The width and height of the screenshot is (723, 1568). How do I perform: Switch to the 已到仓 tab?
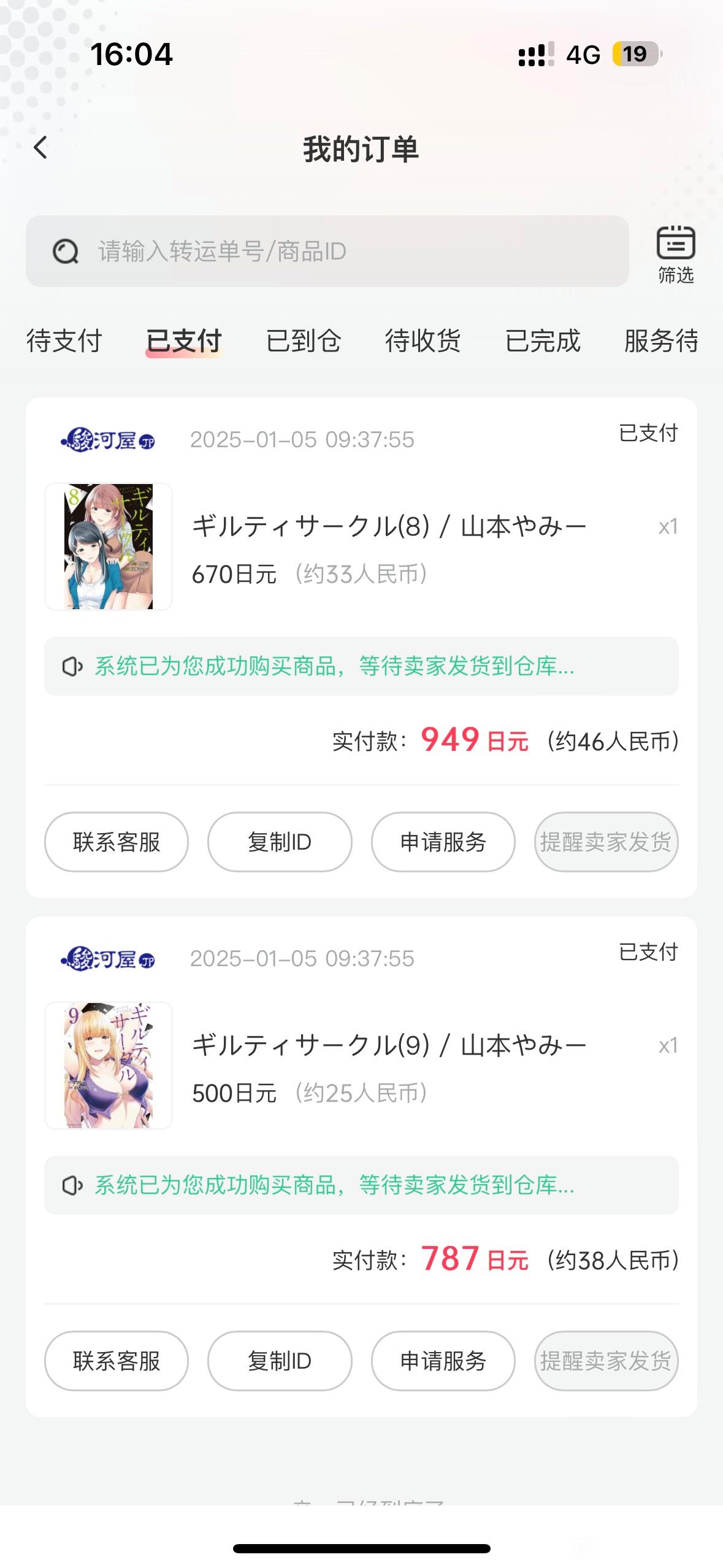tap(304, 340)
